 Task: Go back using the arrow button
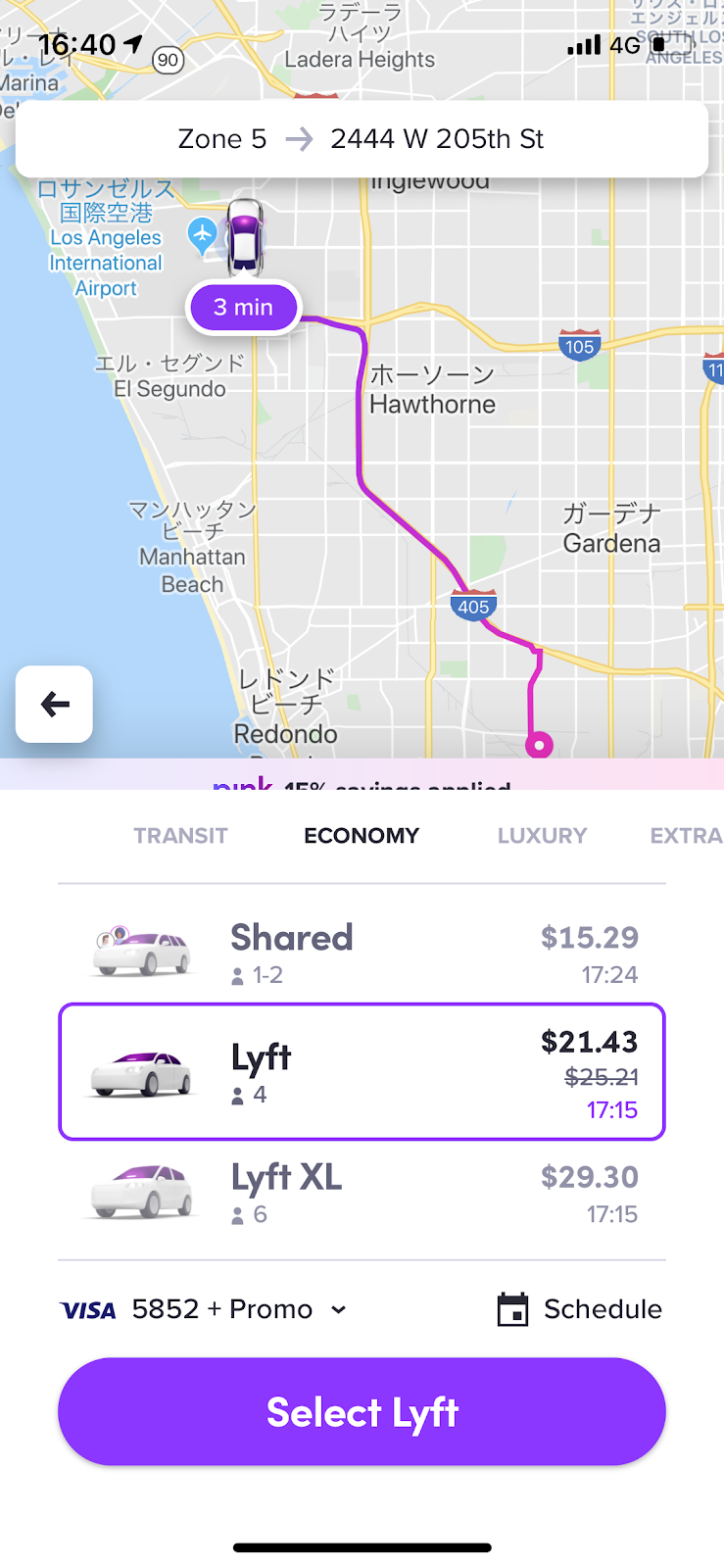[x=54, y=704]
